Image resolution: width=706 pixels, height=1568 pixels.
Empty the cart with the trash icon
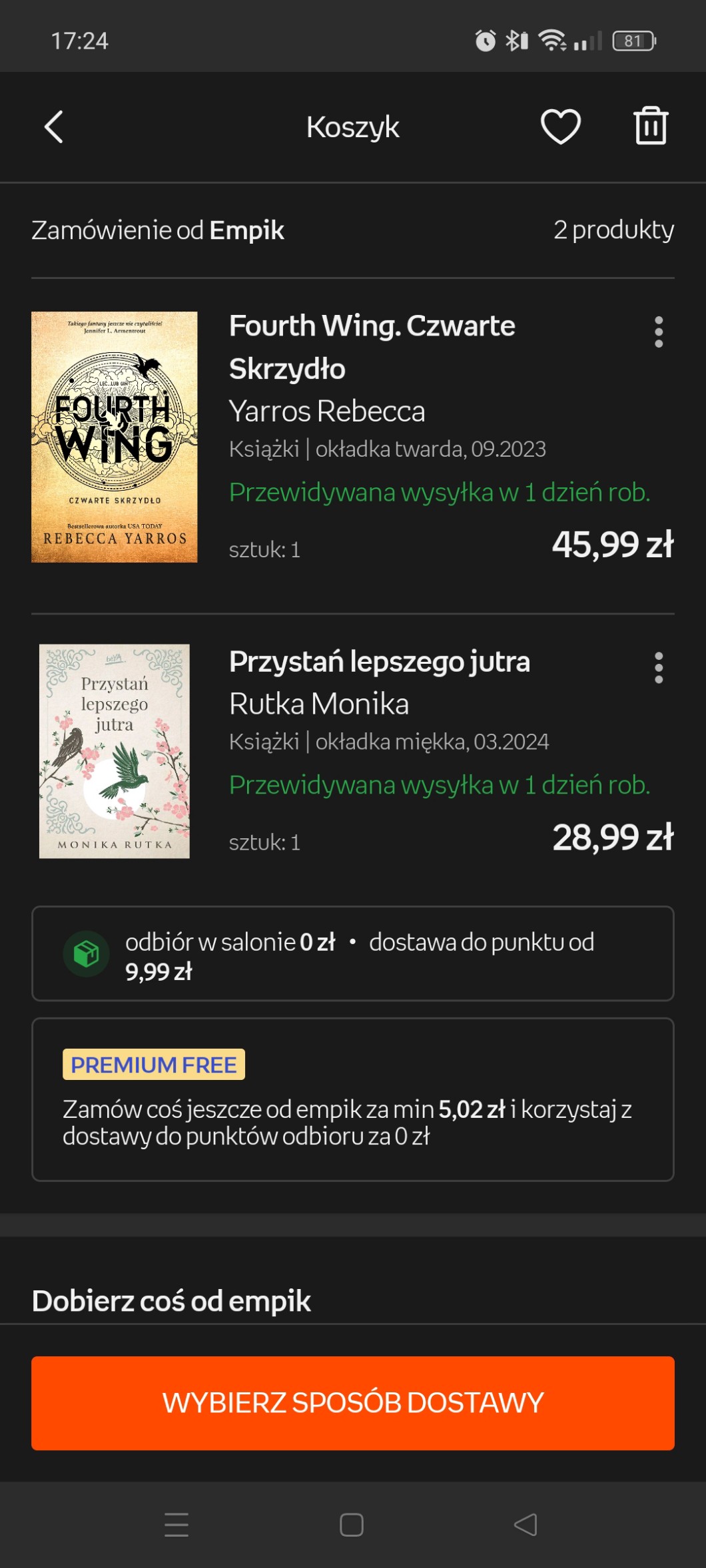point(651,126)
